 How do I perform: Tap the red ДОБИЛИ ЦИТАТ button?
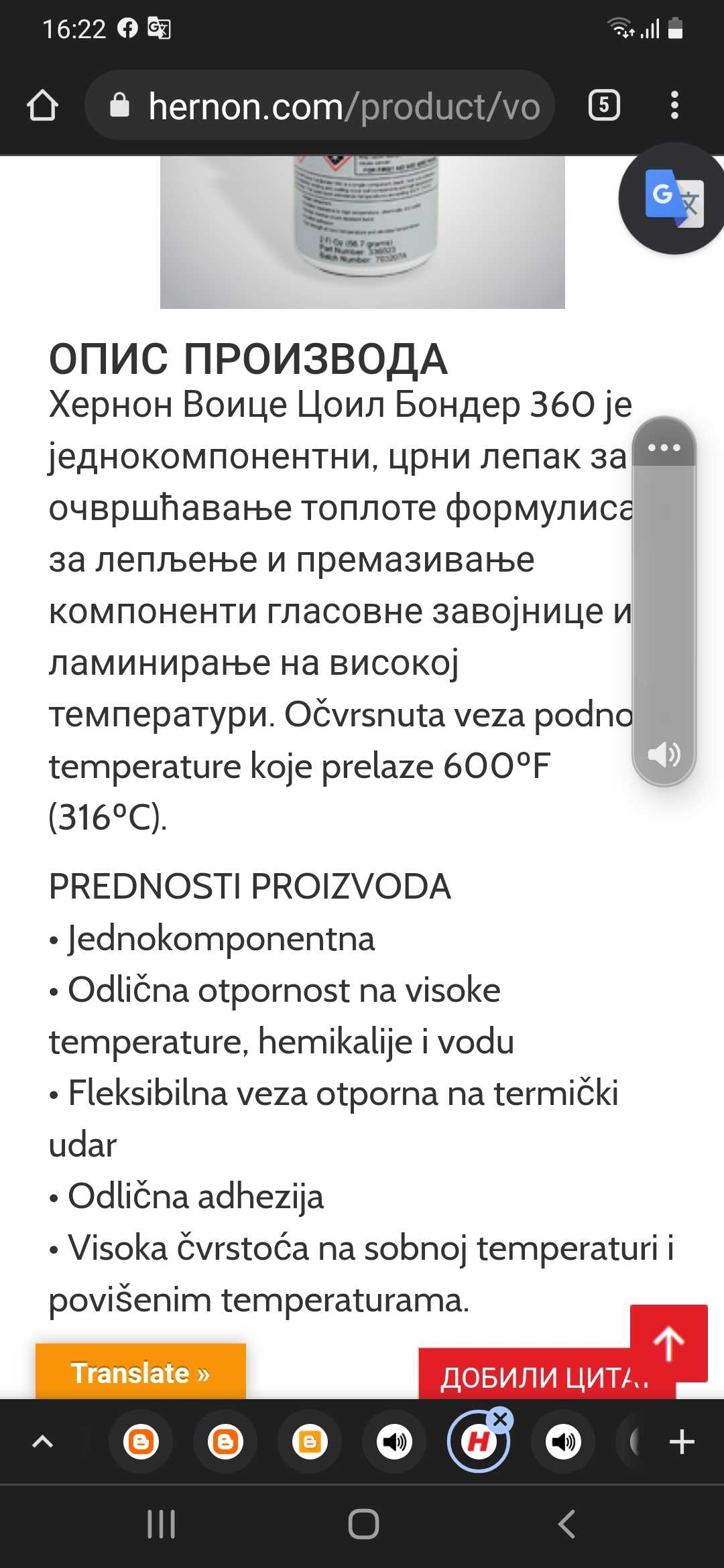[x=544, y=1377]
